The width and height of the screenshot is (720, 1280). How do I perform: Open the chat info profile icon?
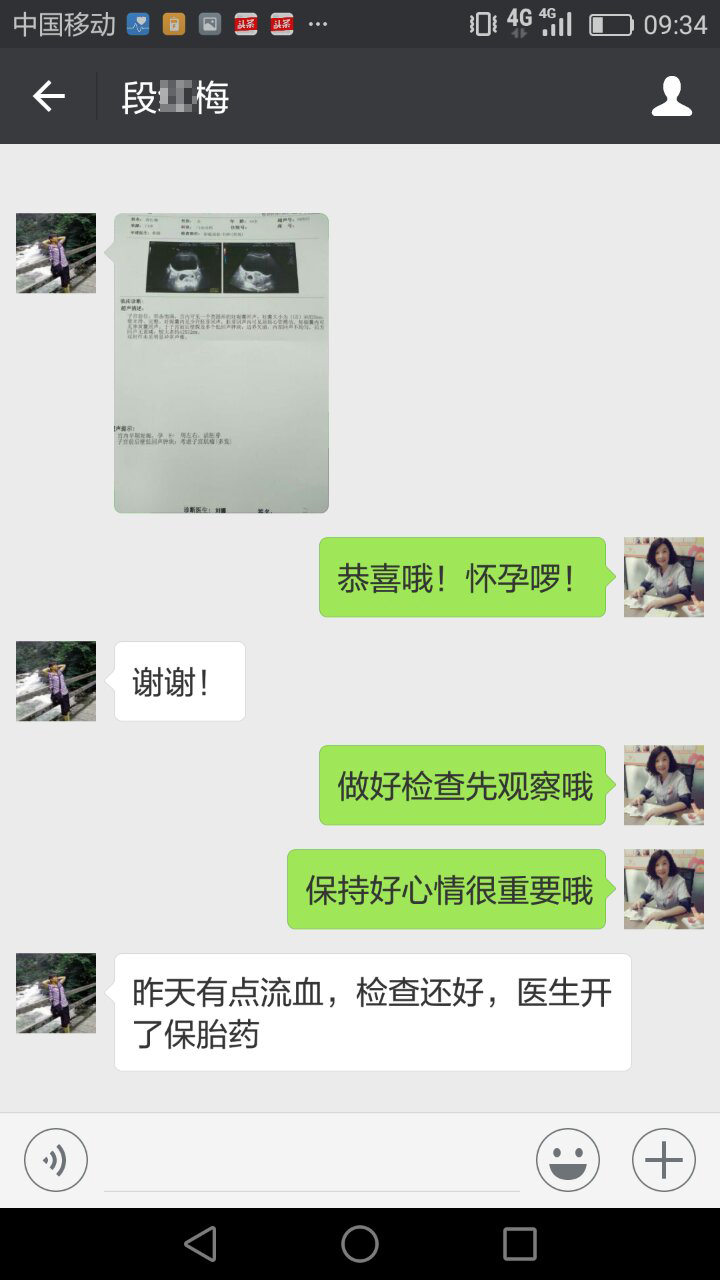point(671,97)
